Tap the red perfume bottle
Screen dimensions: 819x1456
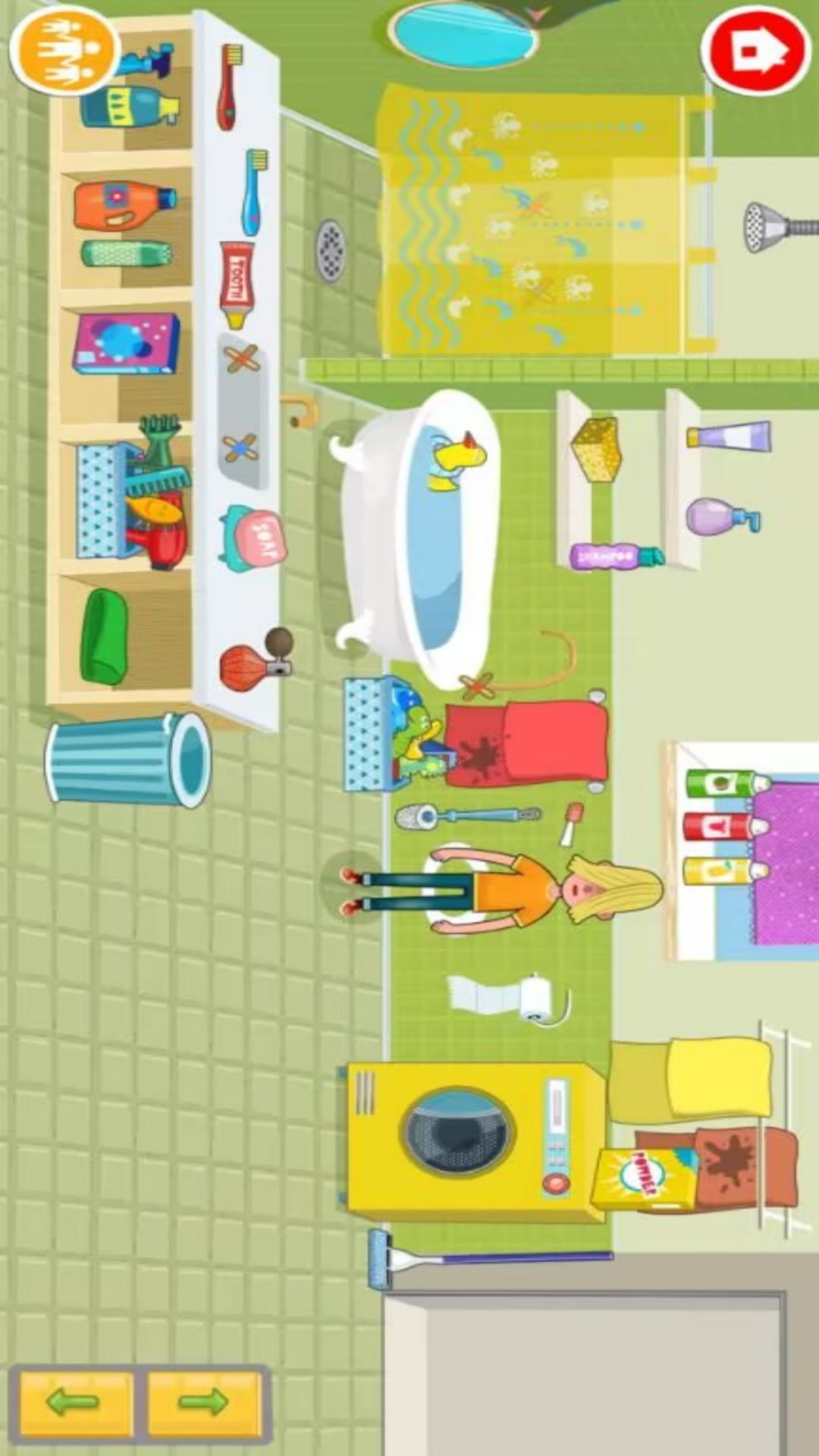pyautogui.click(x=256, y=661)
